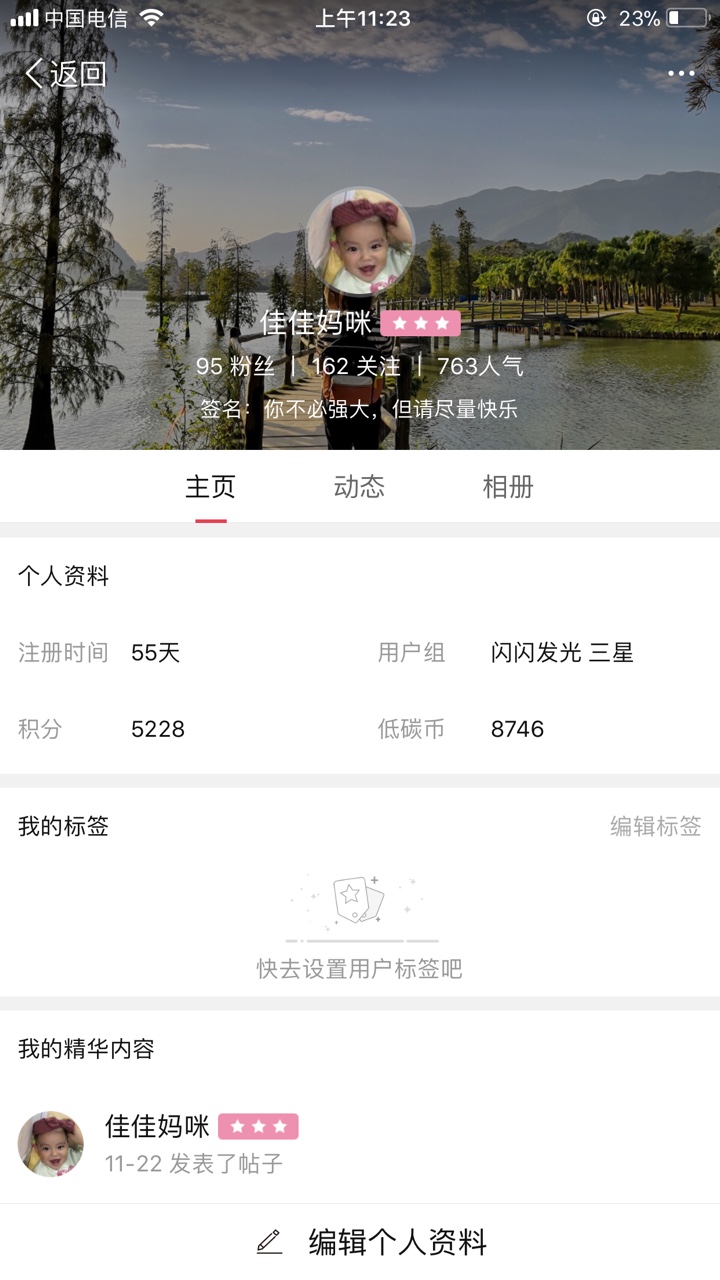The width and height of the screenshot is (720, 1280).
Task: Open the 162 关注 following list
Action: [x=356, y=366]
